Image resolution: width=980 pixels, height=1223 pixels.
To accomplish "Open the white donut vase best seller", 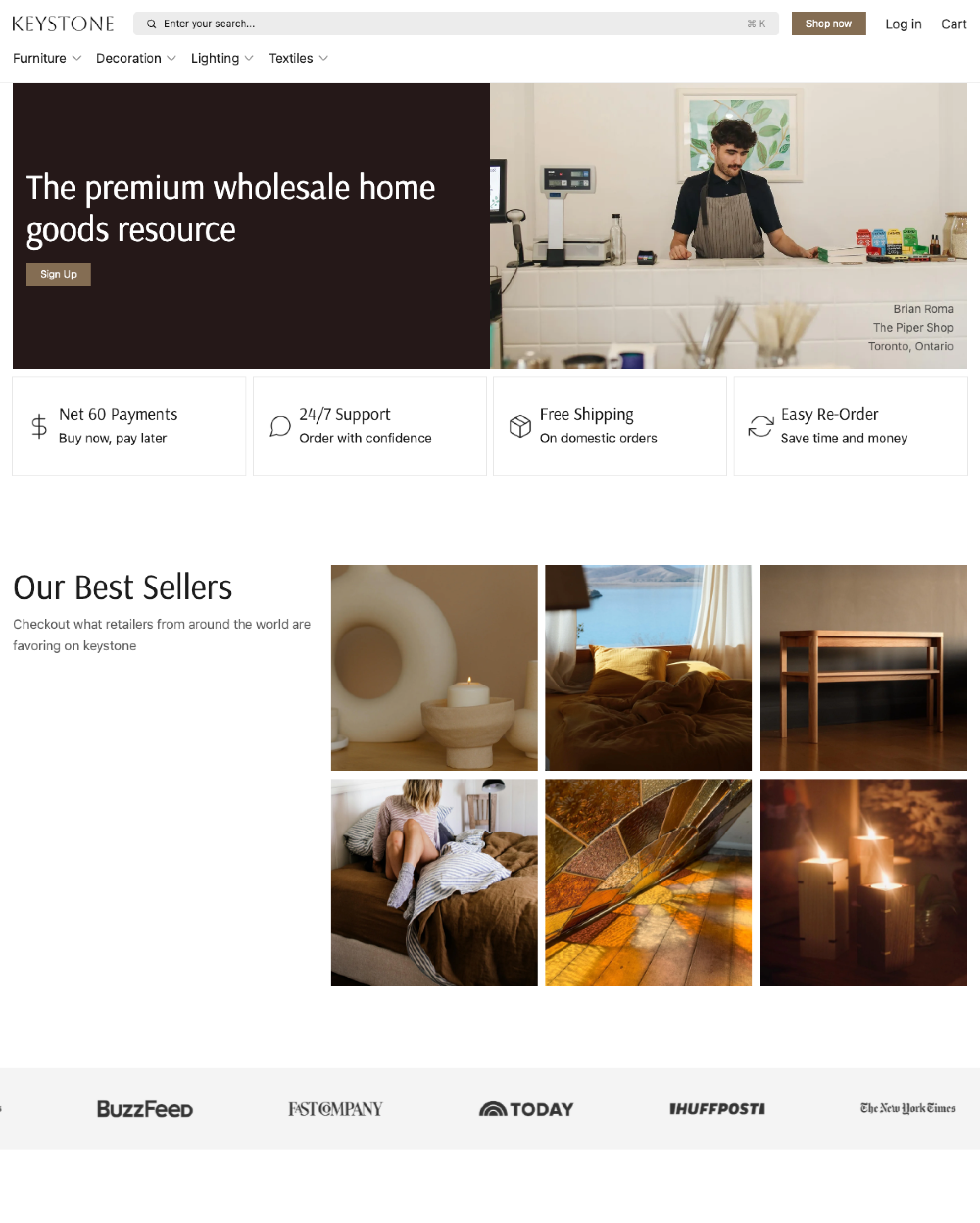I will (434, 668).
